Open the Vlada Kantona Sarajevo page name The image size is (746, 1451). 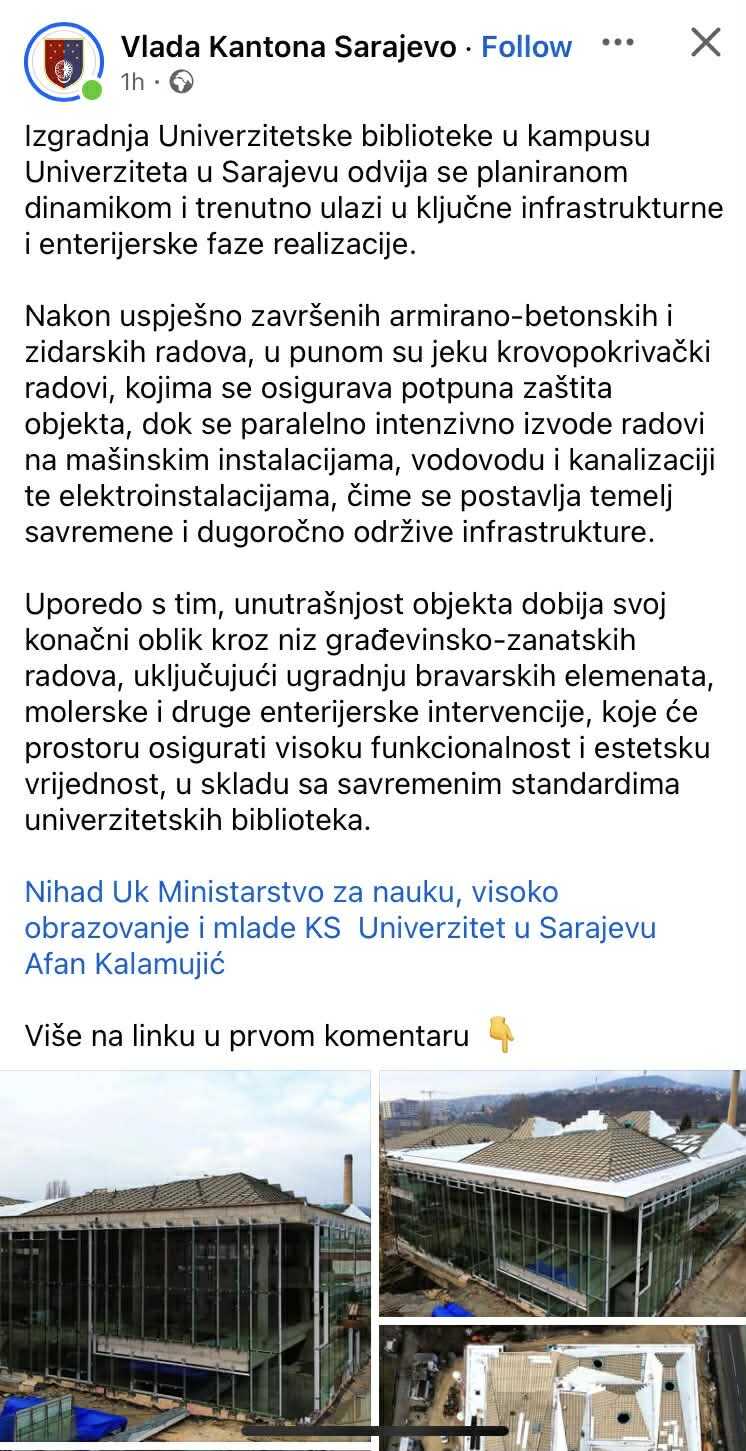coord(289,47)
